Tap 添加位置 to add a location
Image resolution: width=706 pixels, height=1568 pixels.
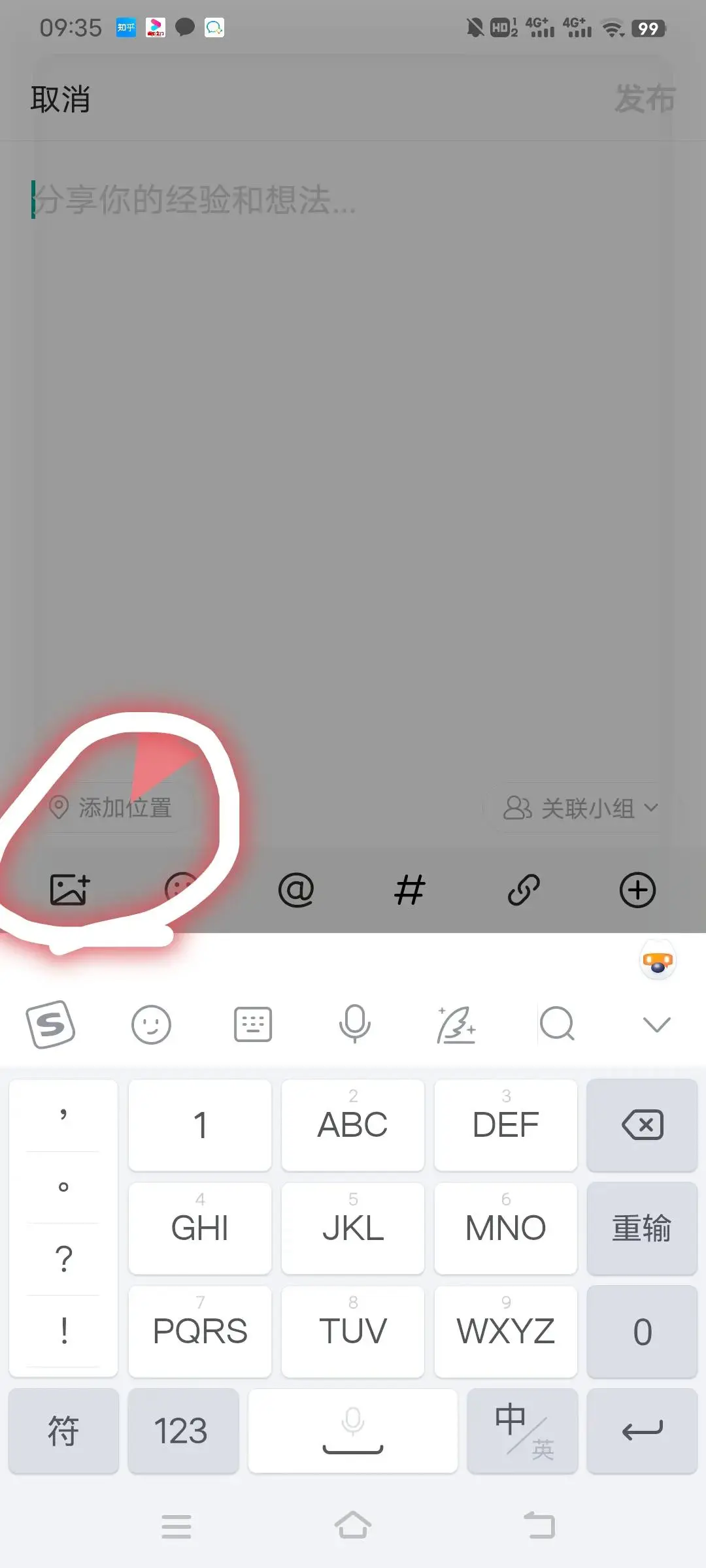tap(111, 808)
